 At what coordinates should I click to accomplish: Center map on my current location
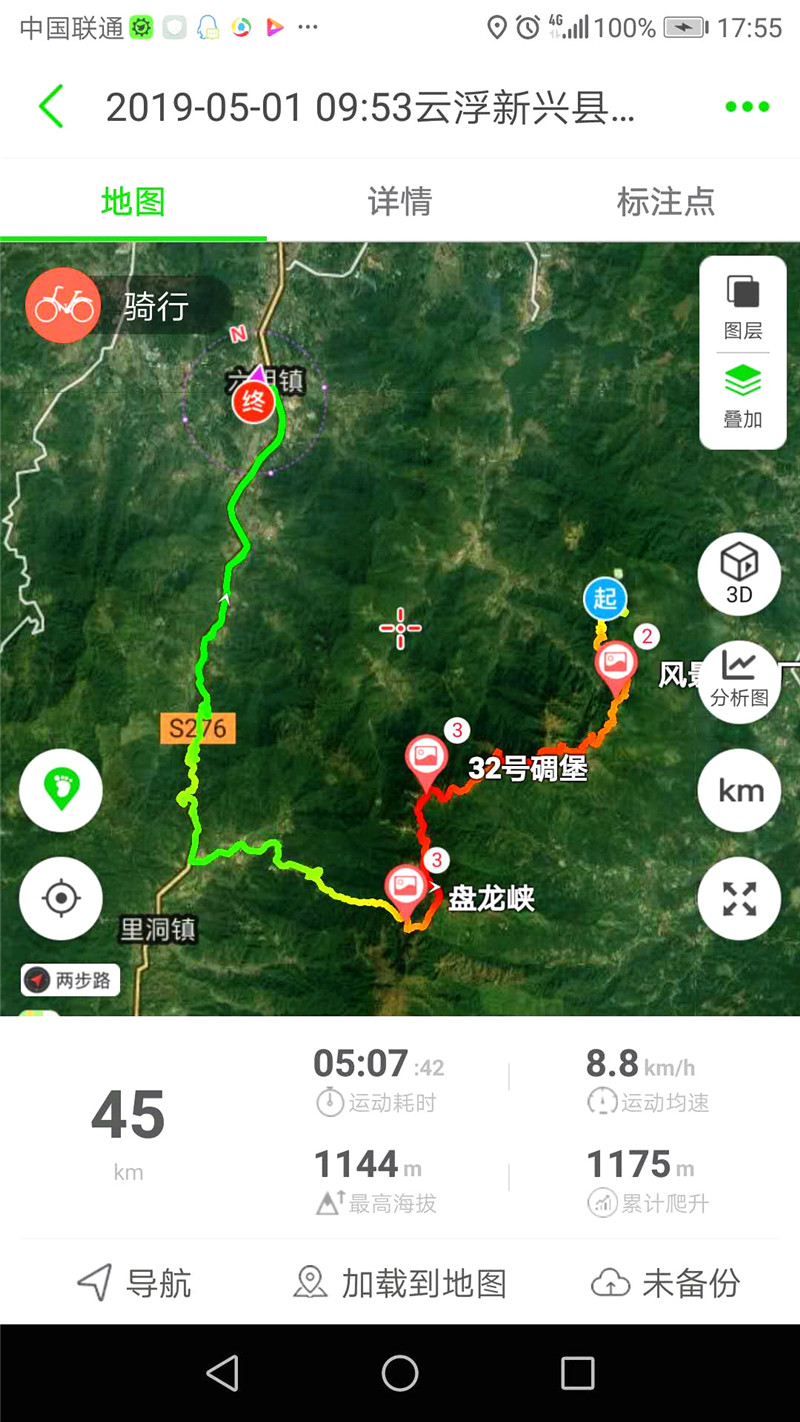click(x=61, y=898)
